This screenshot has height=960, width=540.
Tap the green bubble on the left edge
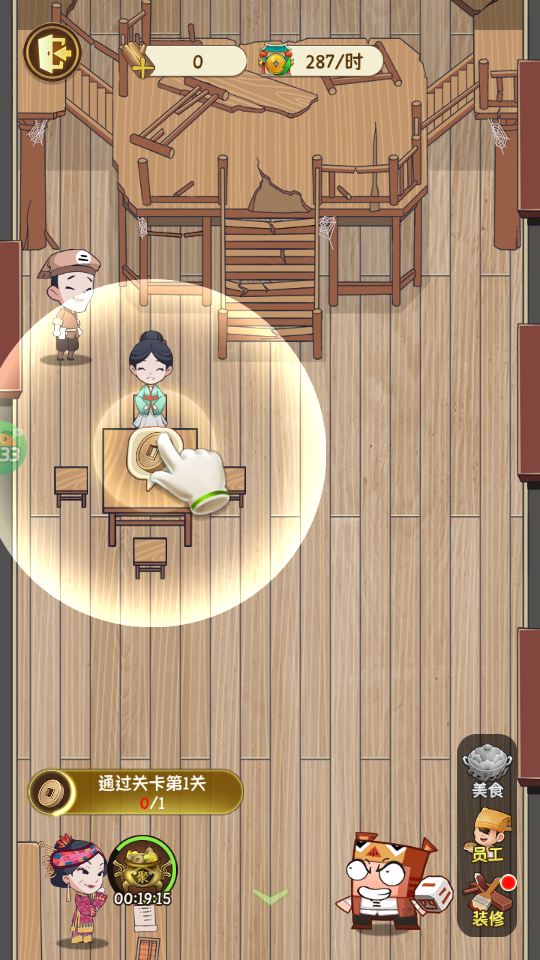(x=10, y=448)
